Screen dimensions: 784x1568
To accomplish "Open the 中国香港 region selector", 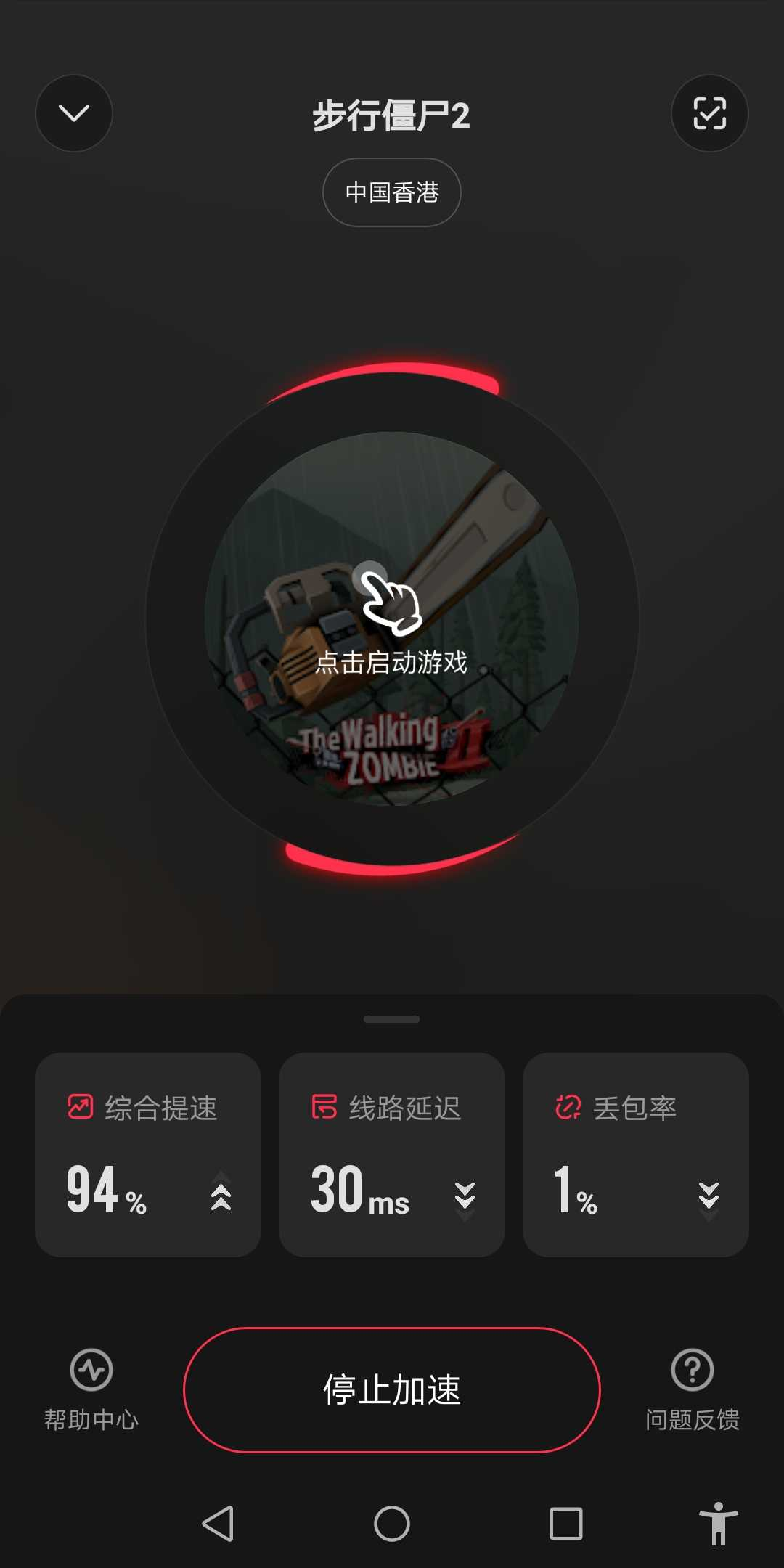I will pos(391,192).
